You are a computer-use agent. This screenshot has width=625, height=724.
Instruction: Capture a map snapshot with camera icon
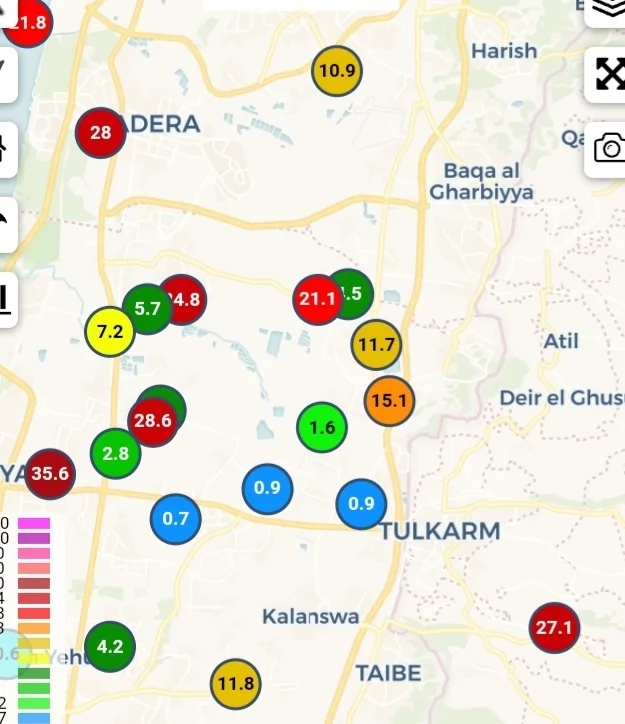tap(608, 149)
